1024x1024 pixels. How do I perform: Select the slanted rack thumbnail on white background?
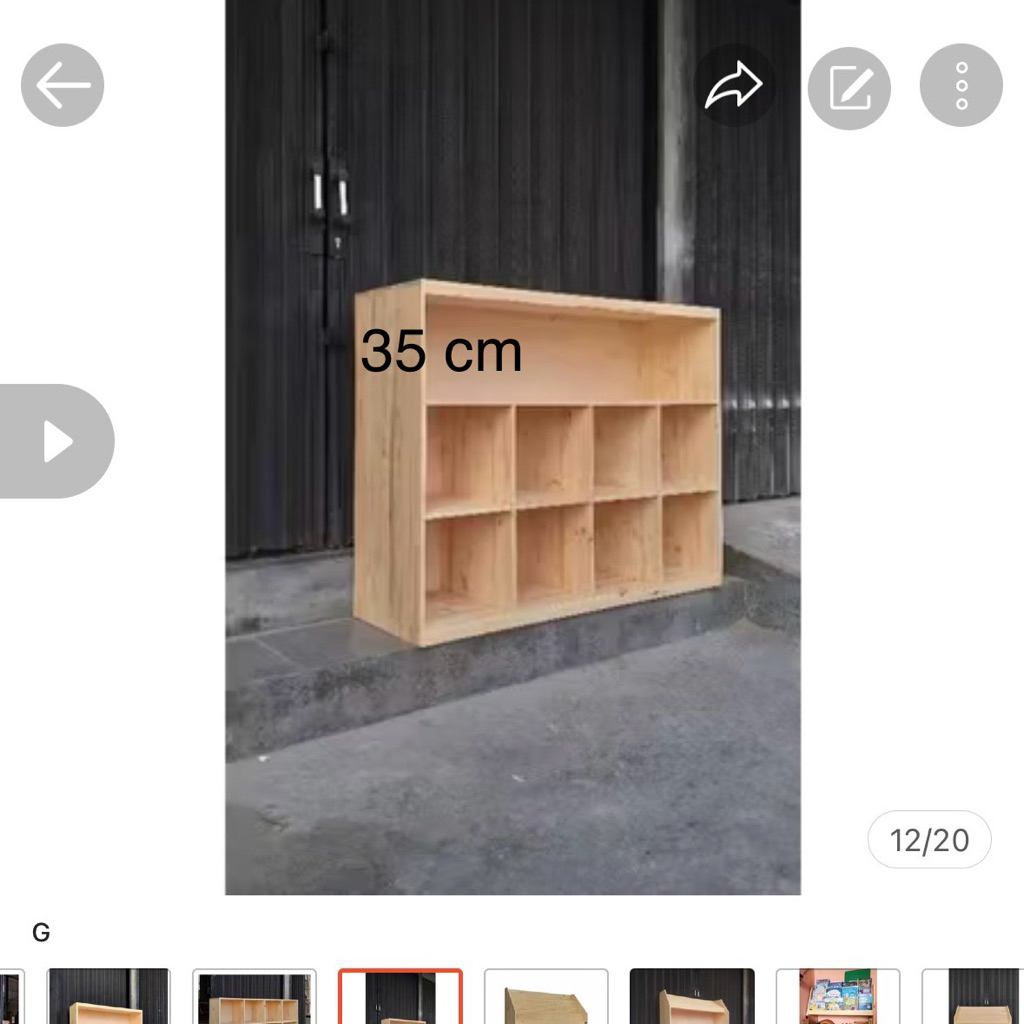tap(546, 997)
